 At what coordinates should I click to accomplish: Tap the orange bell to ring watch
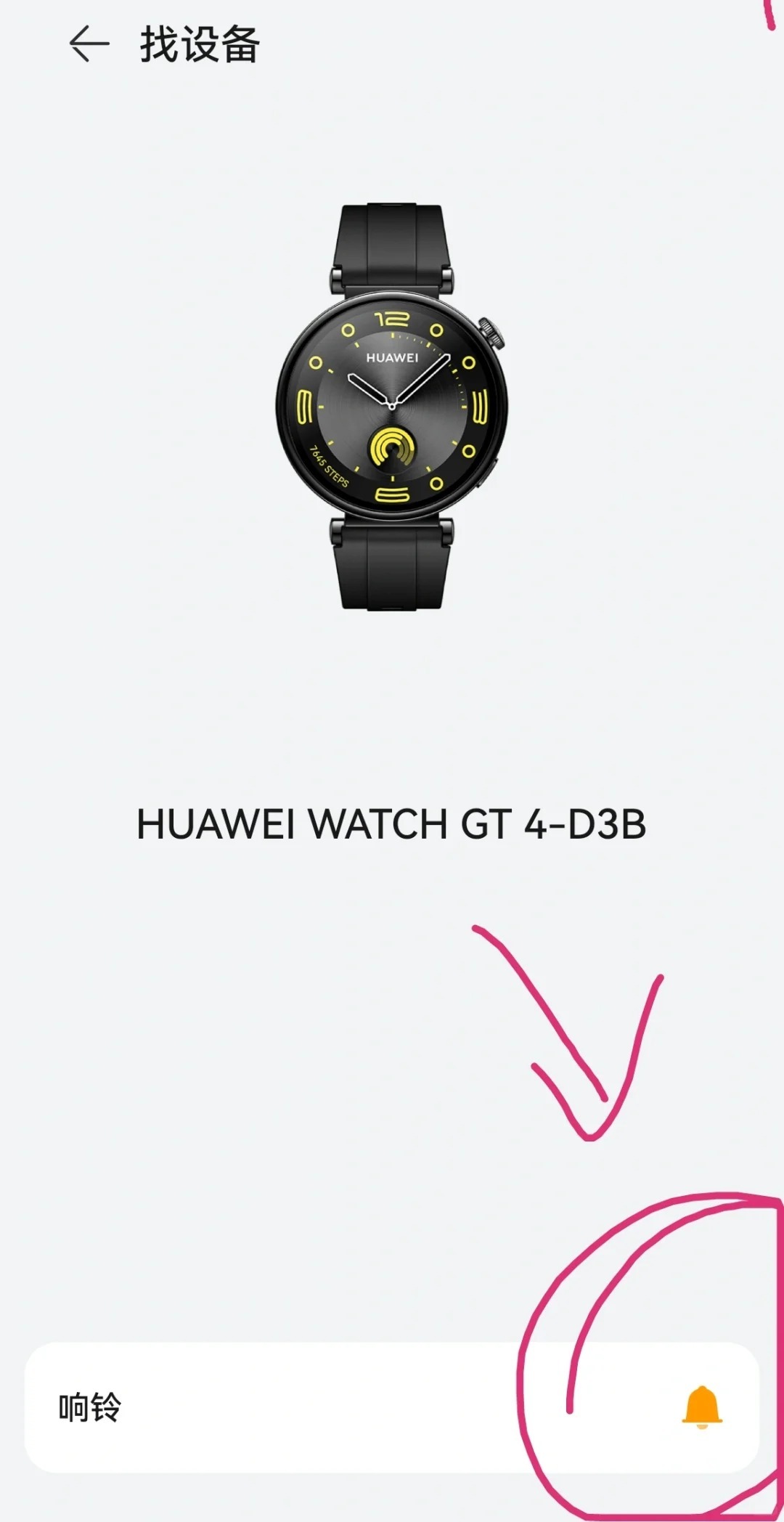[x=701, y=1407]
